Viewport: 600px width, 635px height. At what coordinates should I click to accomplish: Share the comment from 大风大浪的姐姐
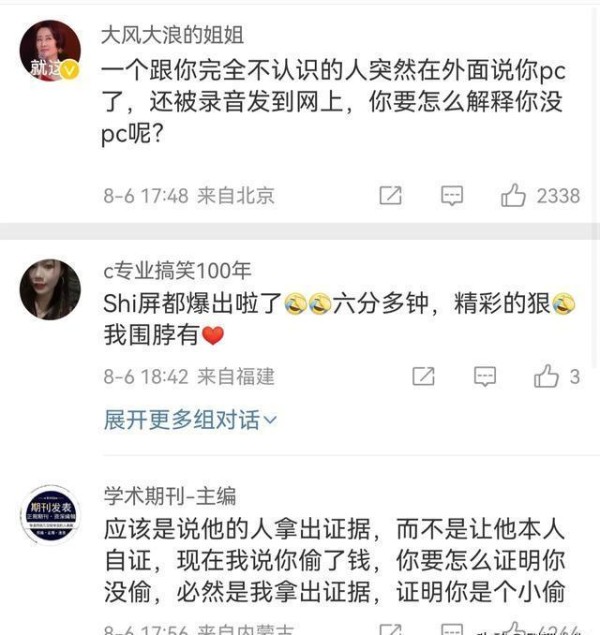point(391,195)
